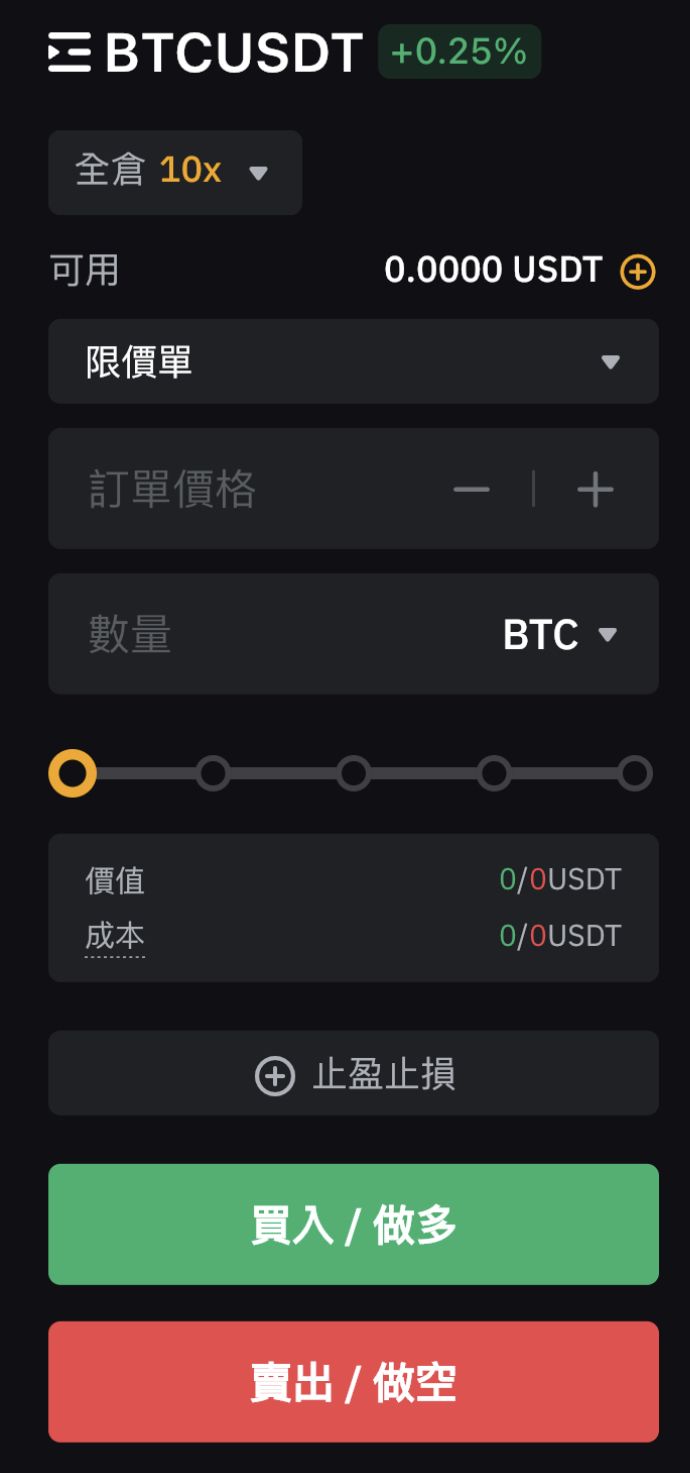Expand the 限價單 order type dropdown
Screen dimensions: 690x1473
coord(353,362)
